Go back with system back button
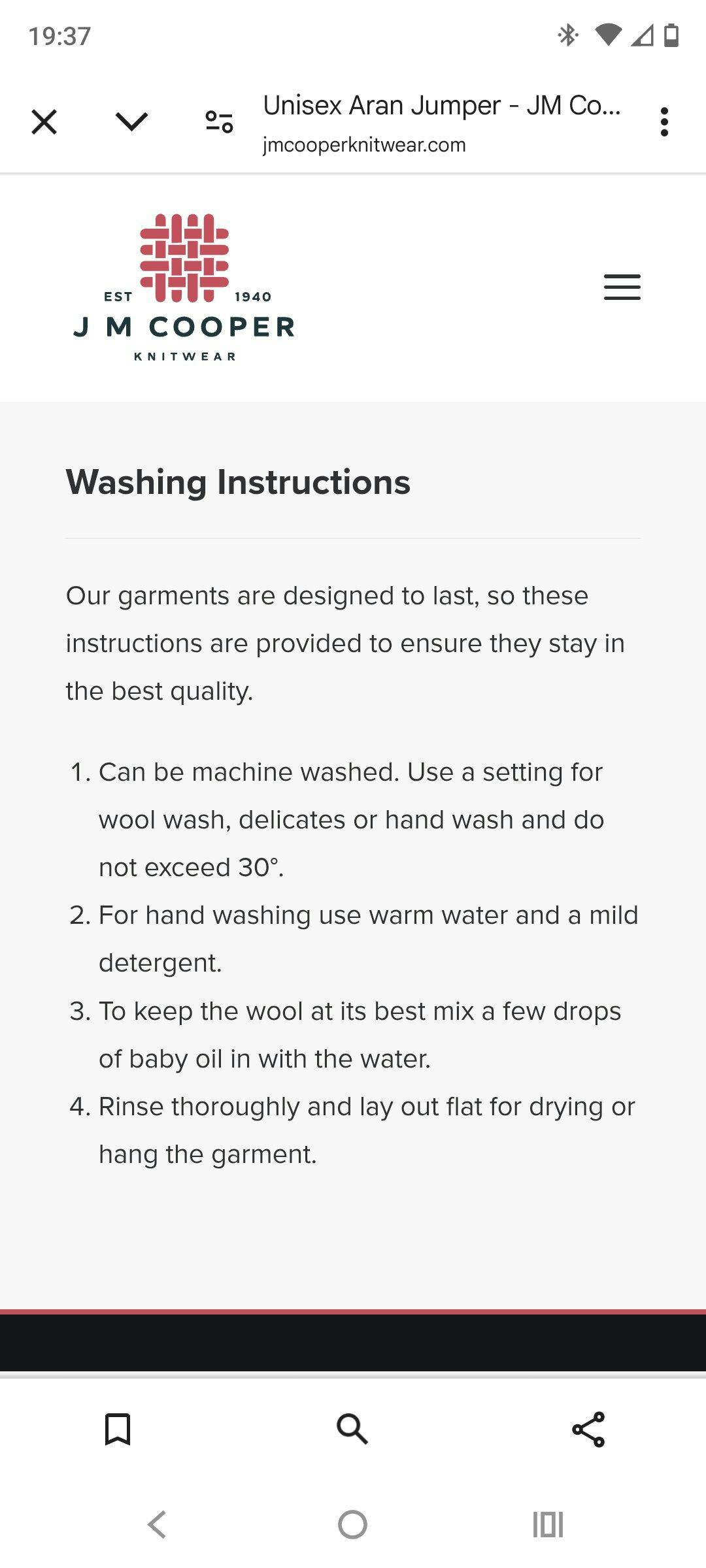This screenshot has height=1568, width=706. tap(157, 1525)
